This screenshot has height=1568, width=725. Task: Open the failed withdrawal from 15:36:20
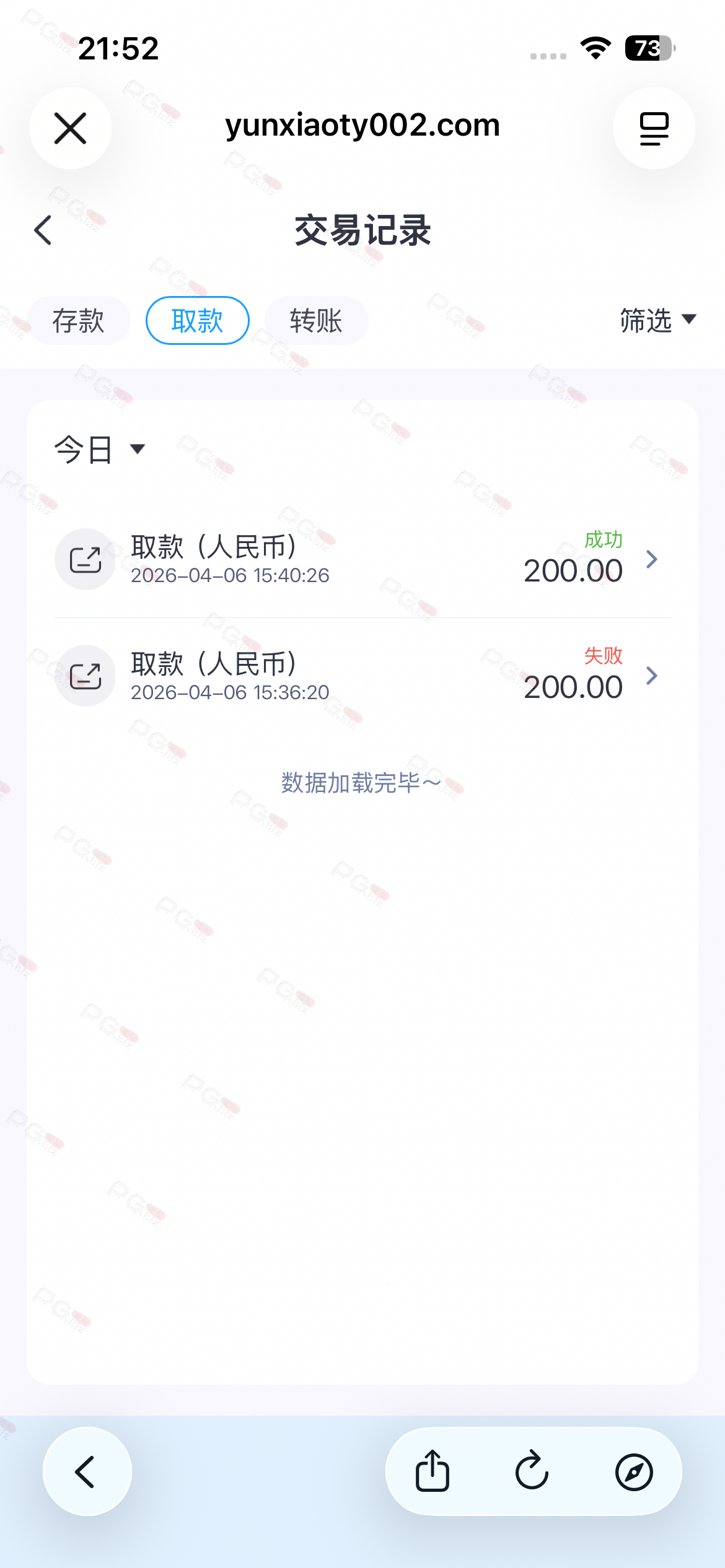(362, 676)
